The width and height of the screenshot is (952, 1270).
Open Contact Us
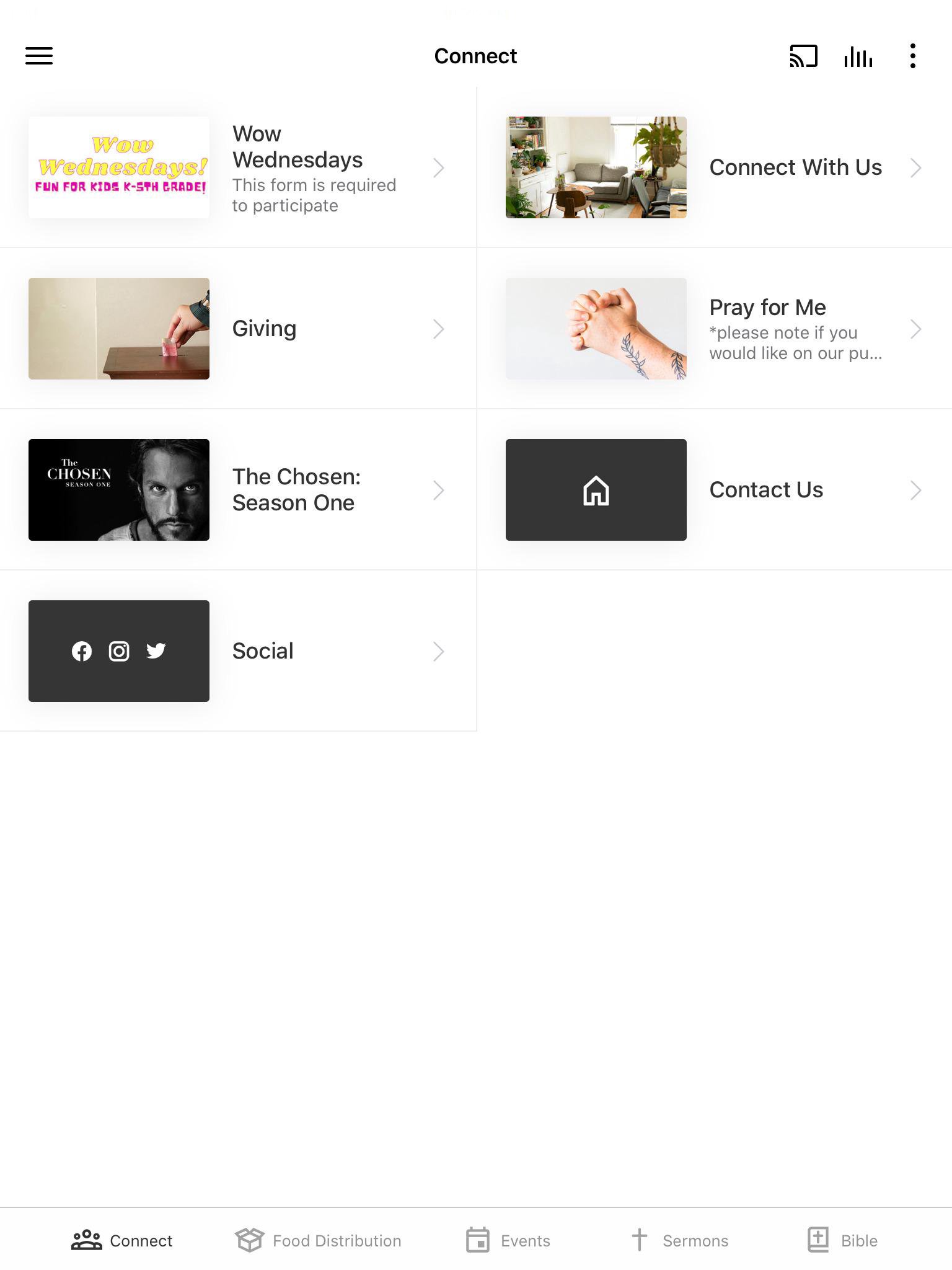[x=714, y=490]
